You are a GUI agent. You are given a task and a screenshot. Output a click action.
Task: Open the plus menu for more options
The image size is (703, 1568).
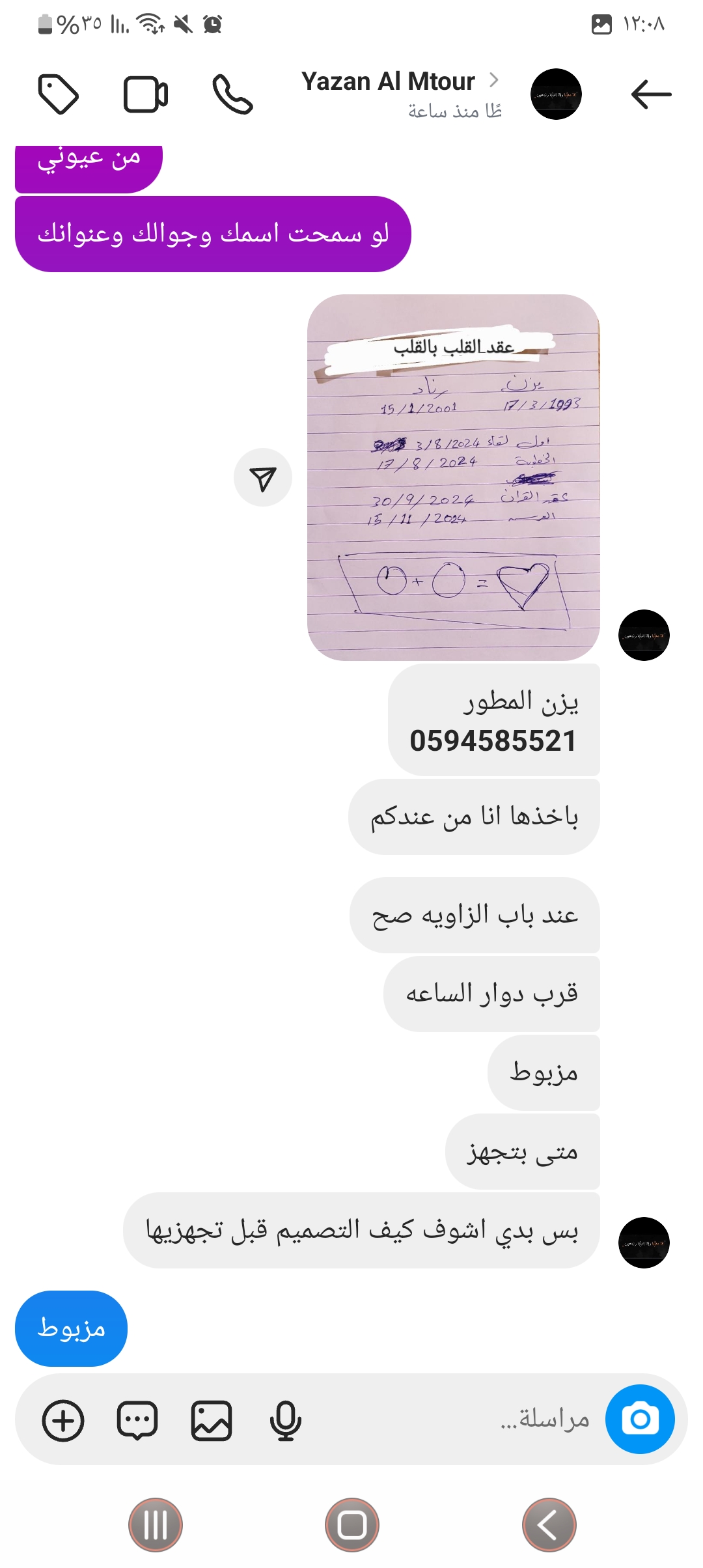(x=63, y=1420)
